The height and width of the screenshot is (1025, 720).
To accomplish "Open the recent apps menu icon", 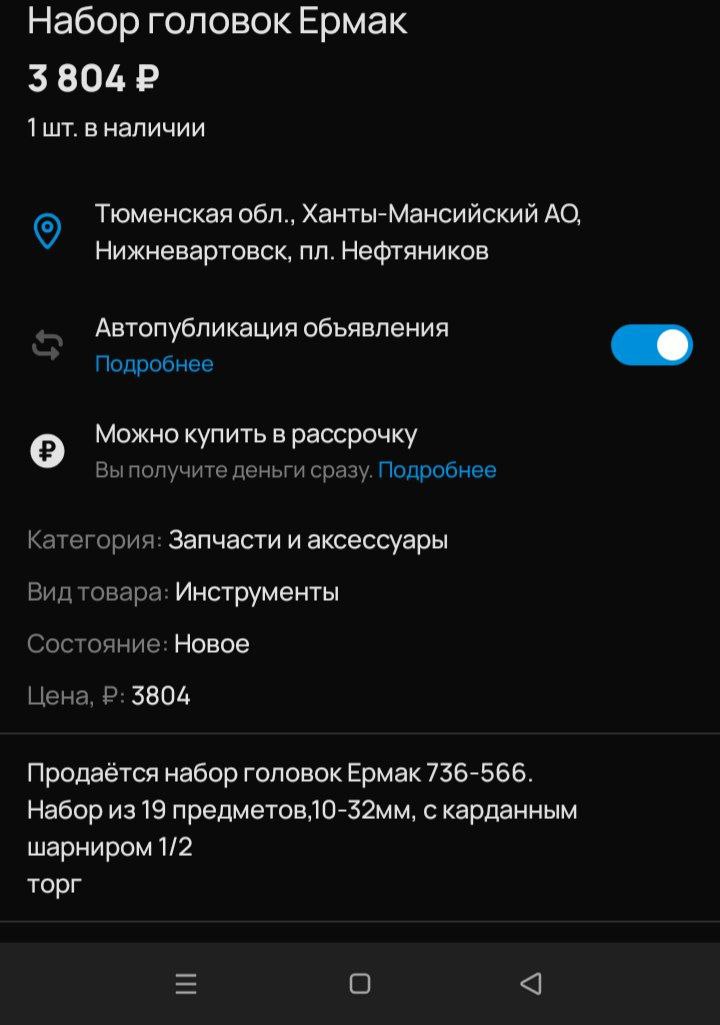I will click(186, 984).
